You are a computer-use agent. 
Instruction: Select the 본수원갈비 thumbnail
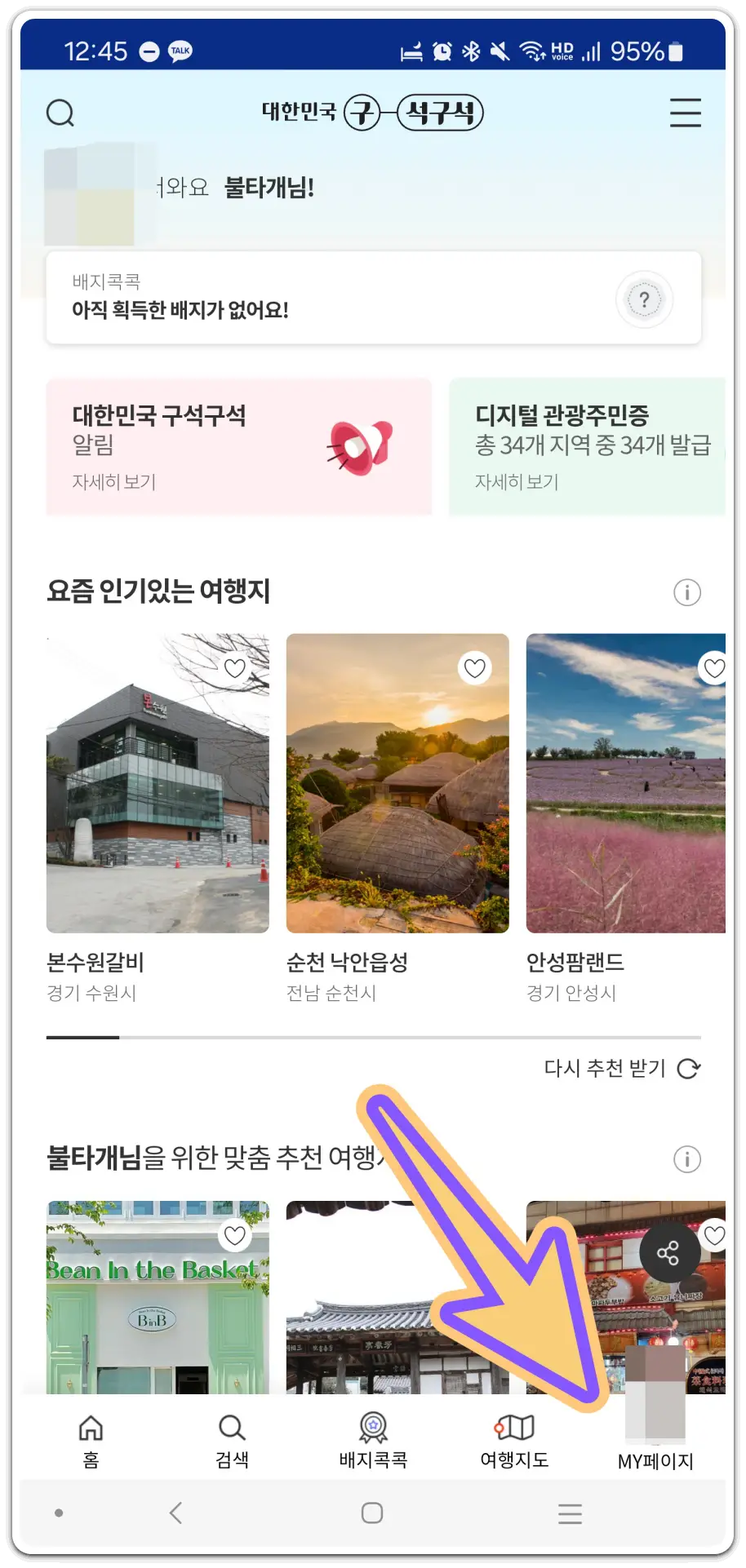pos(158,783)
